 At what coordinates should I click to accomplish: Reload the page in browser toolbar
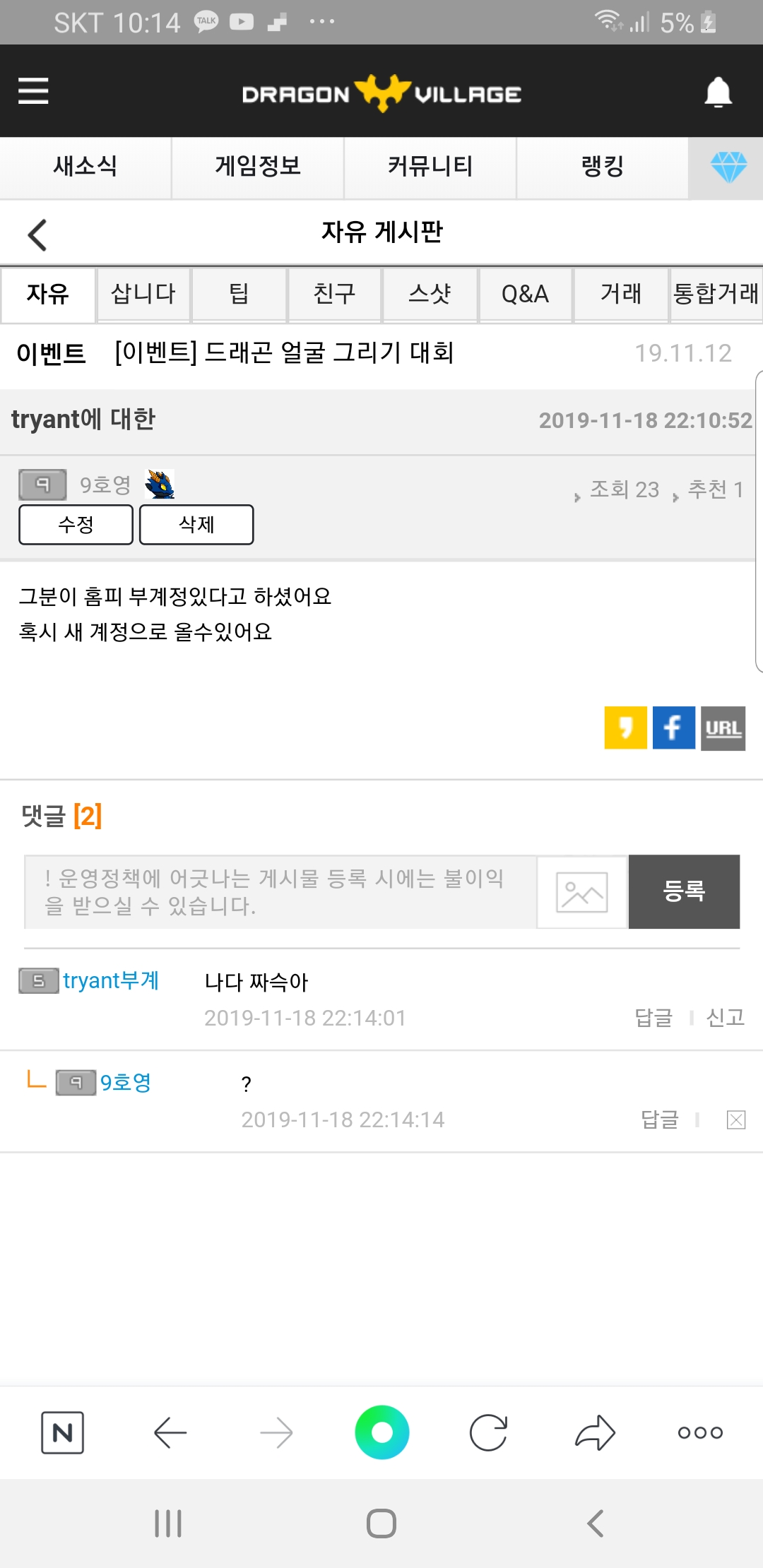point(488,1432)
